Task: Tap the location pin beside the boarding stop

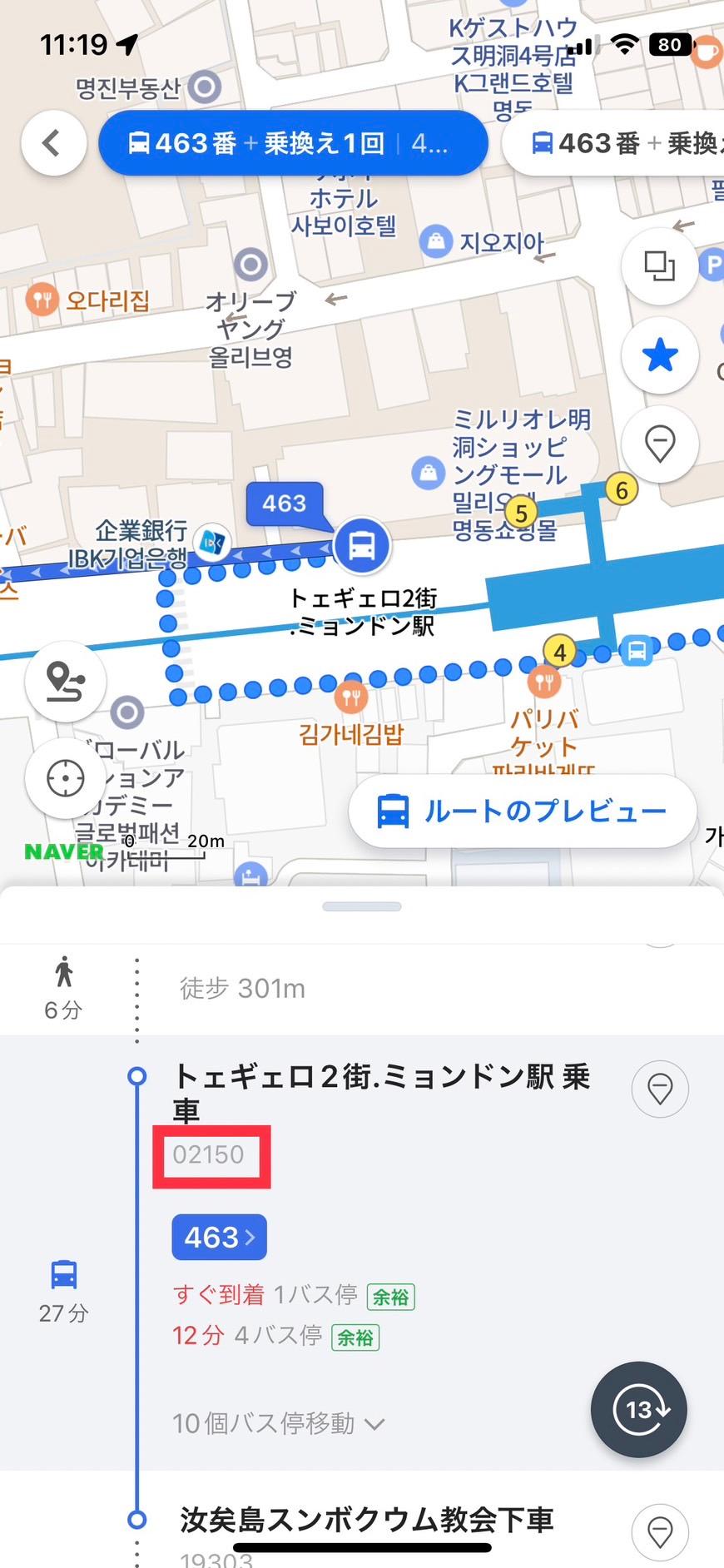Action: pyautogui.click(x=660, y=1089)
